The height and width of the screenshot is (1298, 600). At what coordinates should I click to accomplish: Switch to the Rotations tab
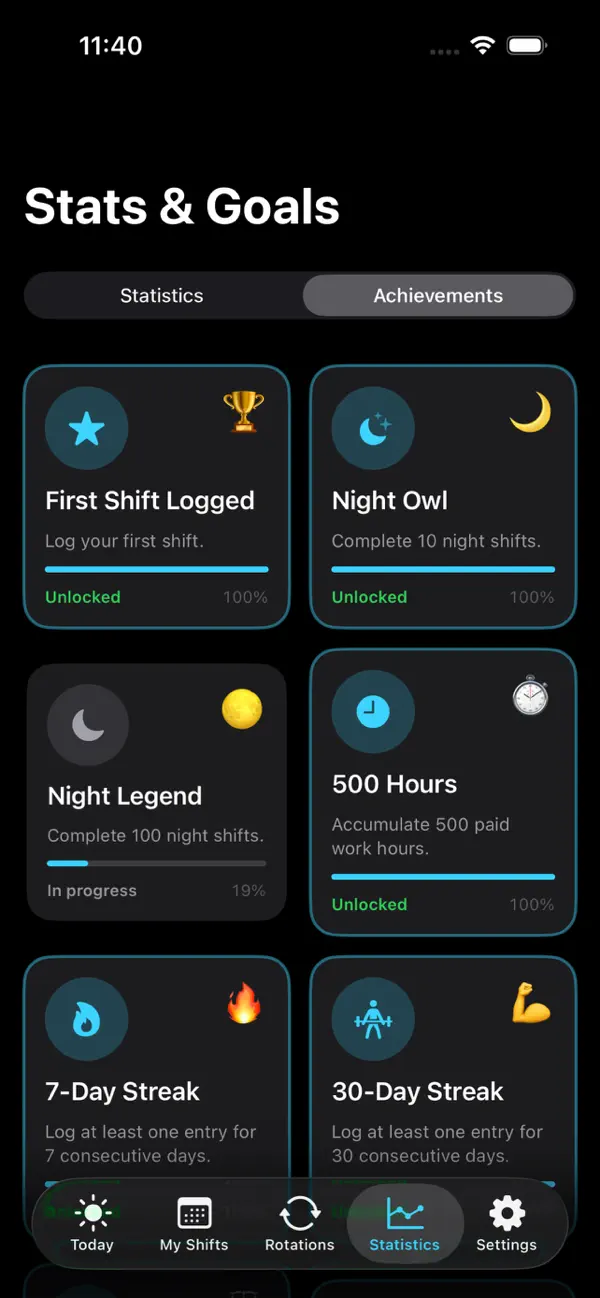click(x=300, y=1224)
